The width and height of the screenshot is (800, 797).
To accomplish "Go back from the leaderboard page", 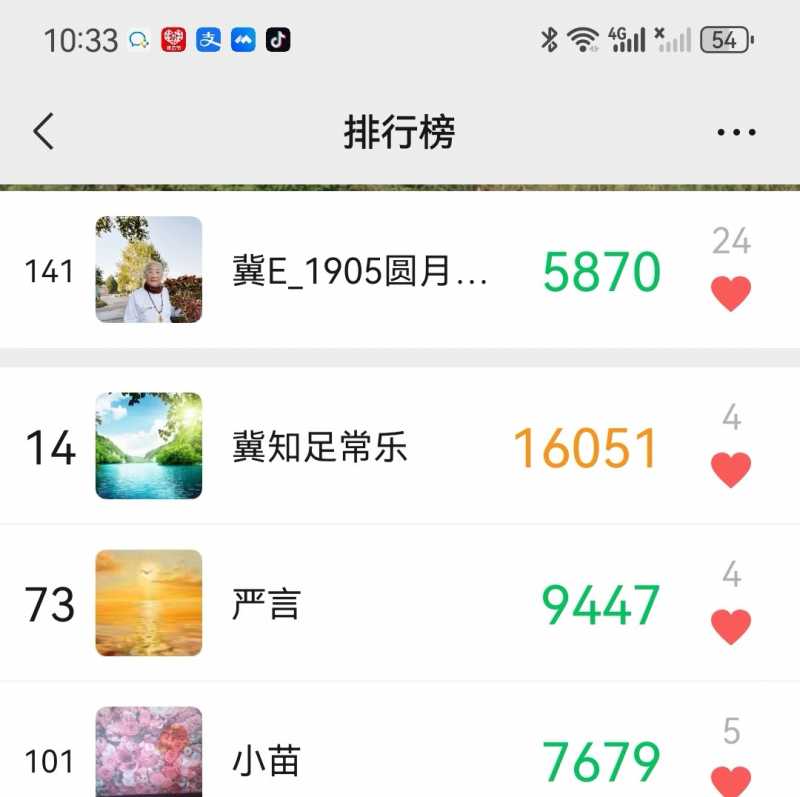I will [43, 131].
